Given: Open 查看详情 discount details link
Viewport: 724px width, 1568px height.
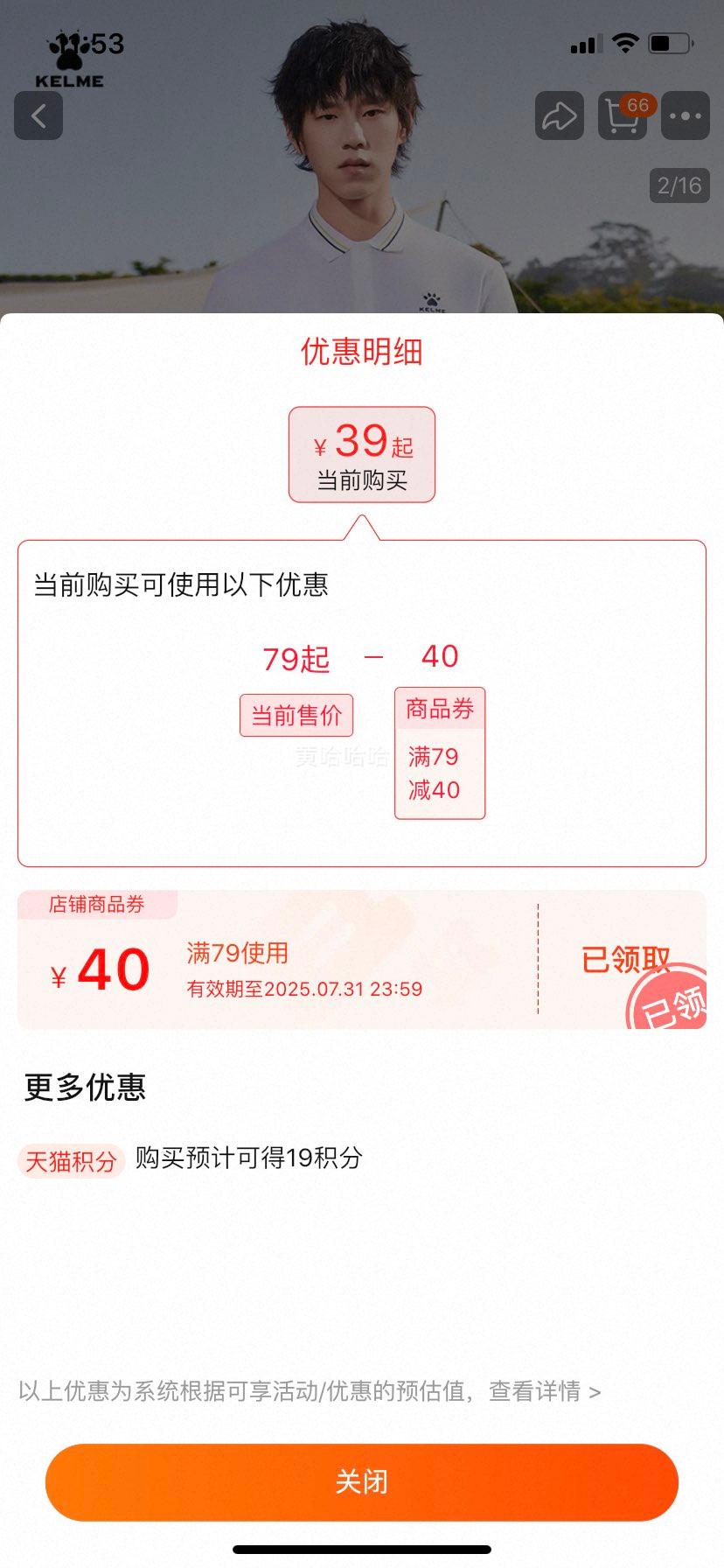Looking at the screenshot, I should pos(544,1390).
